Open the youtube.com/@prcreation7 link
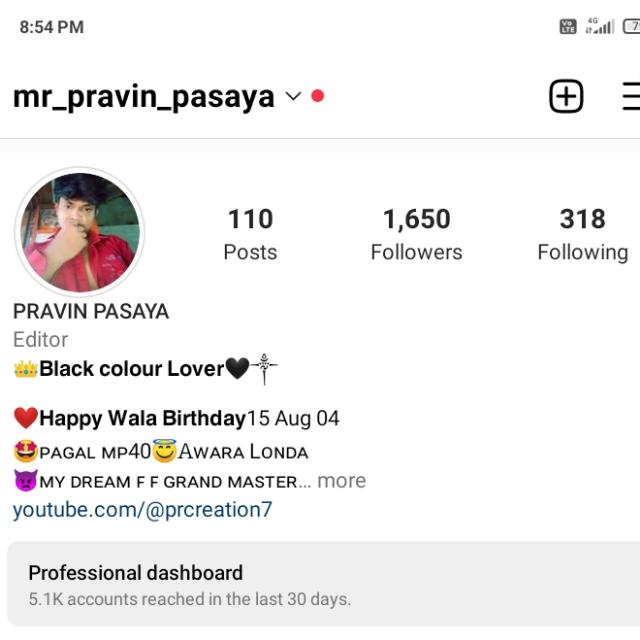This screenshot has width=640, height=640. [x=142, y=510]
